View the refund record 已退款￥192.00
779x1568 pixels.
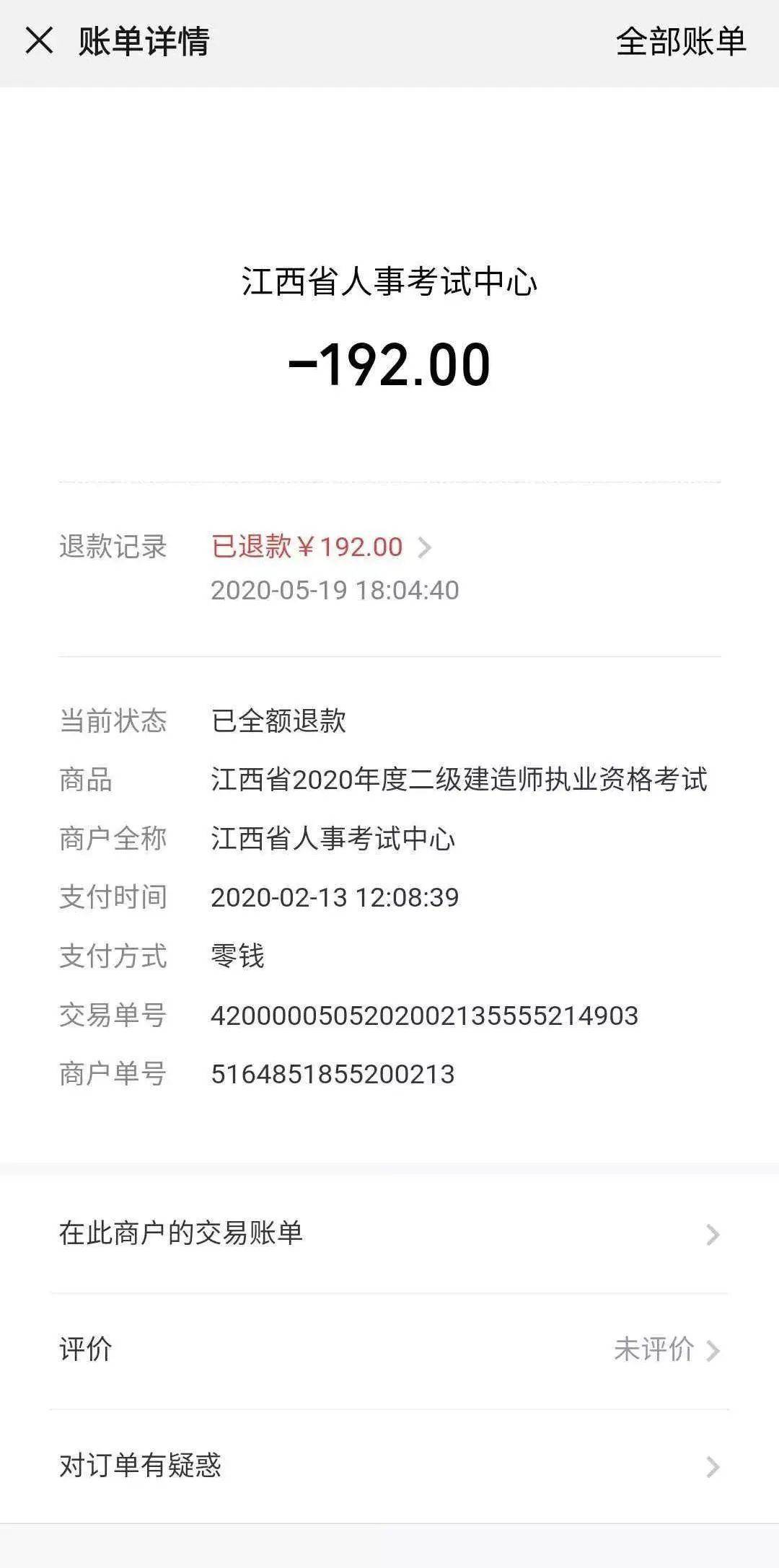321,547
